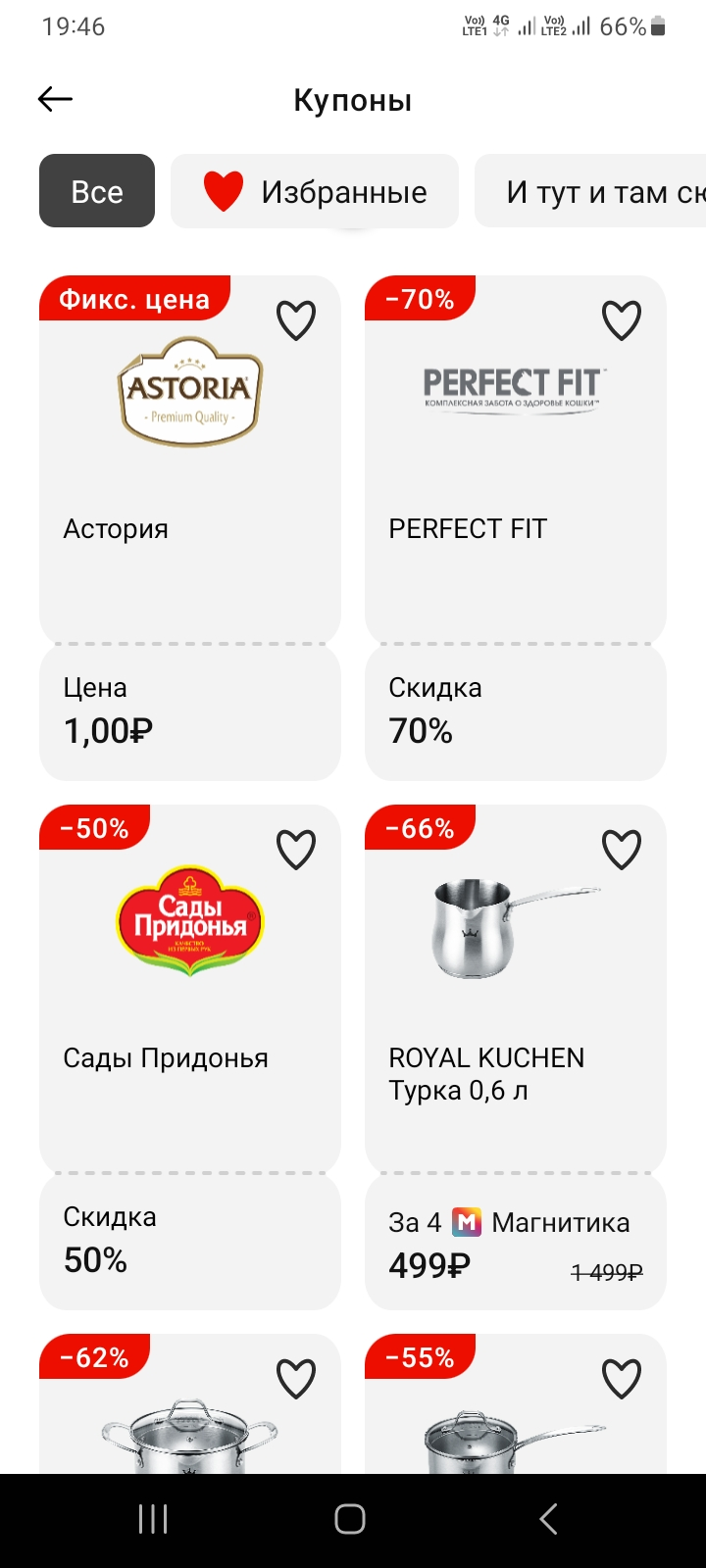This screenshot has width=706, height=1568.
Task: Heart the ROYAL KUCHEN Турка coupon
Action: [622, 850]
